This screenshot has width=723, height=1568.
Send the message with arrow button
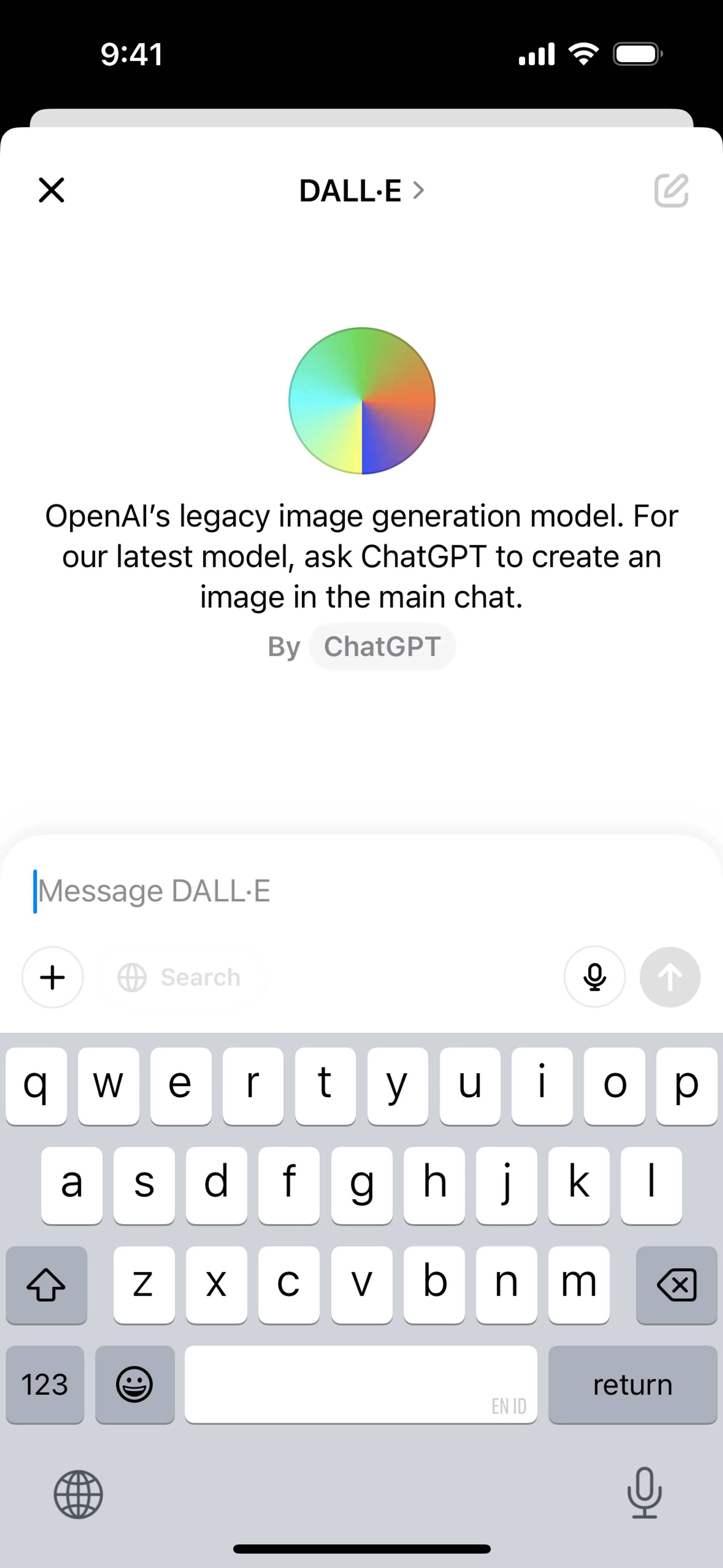(x=670, y=977)
